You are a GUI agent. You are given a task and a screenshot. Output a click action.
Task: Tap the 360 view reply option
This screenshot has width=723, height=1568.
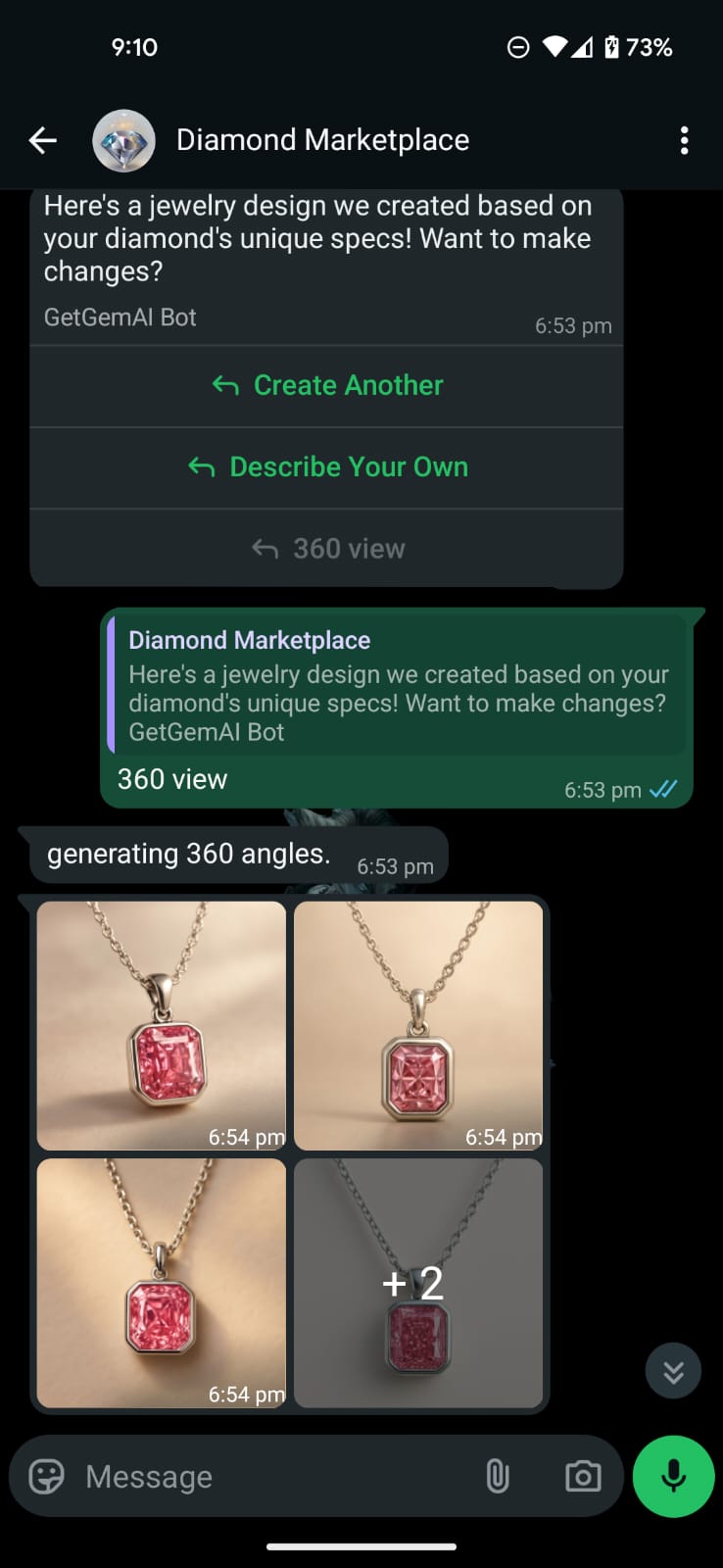326,548
